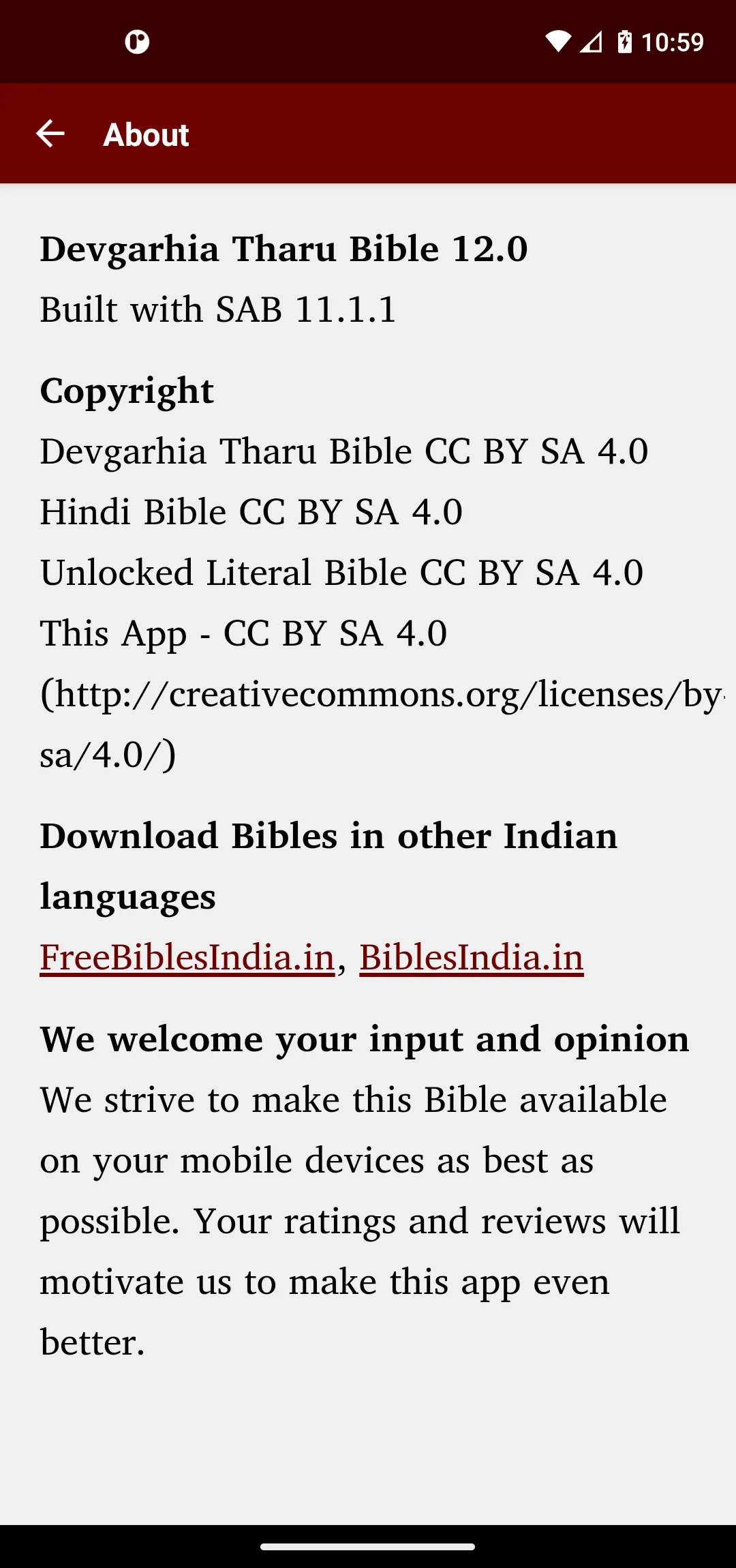736x1568 pixels.
Task: Open the BiblesIndia.in link
Action: tap(472, 957)
